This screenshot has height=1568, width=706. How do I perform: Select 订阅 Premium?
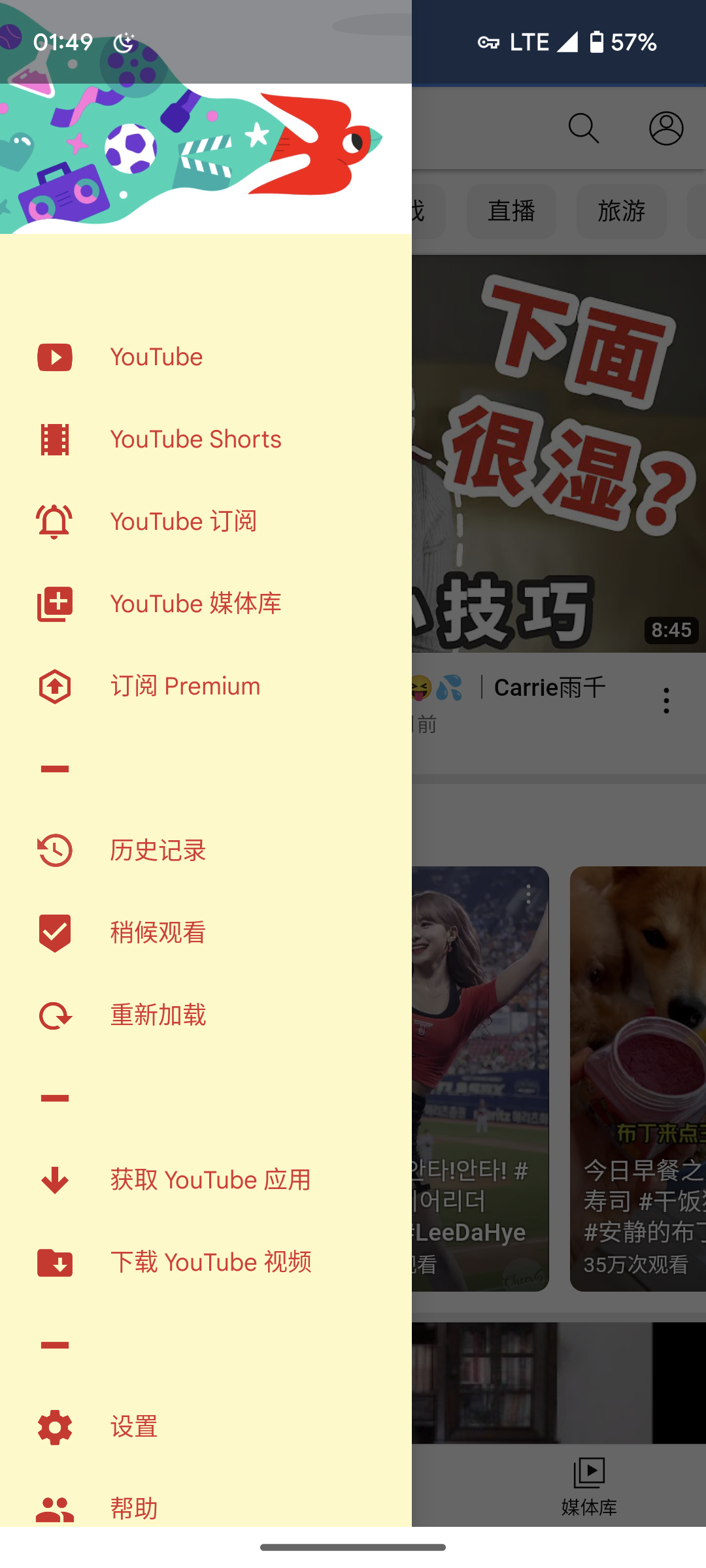[x=185, y=687]
